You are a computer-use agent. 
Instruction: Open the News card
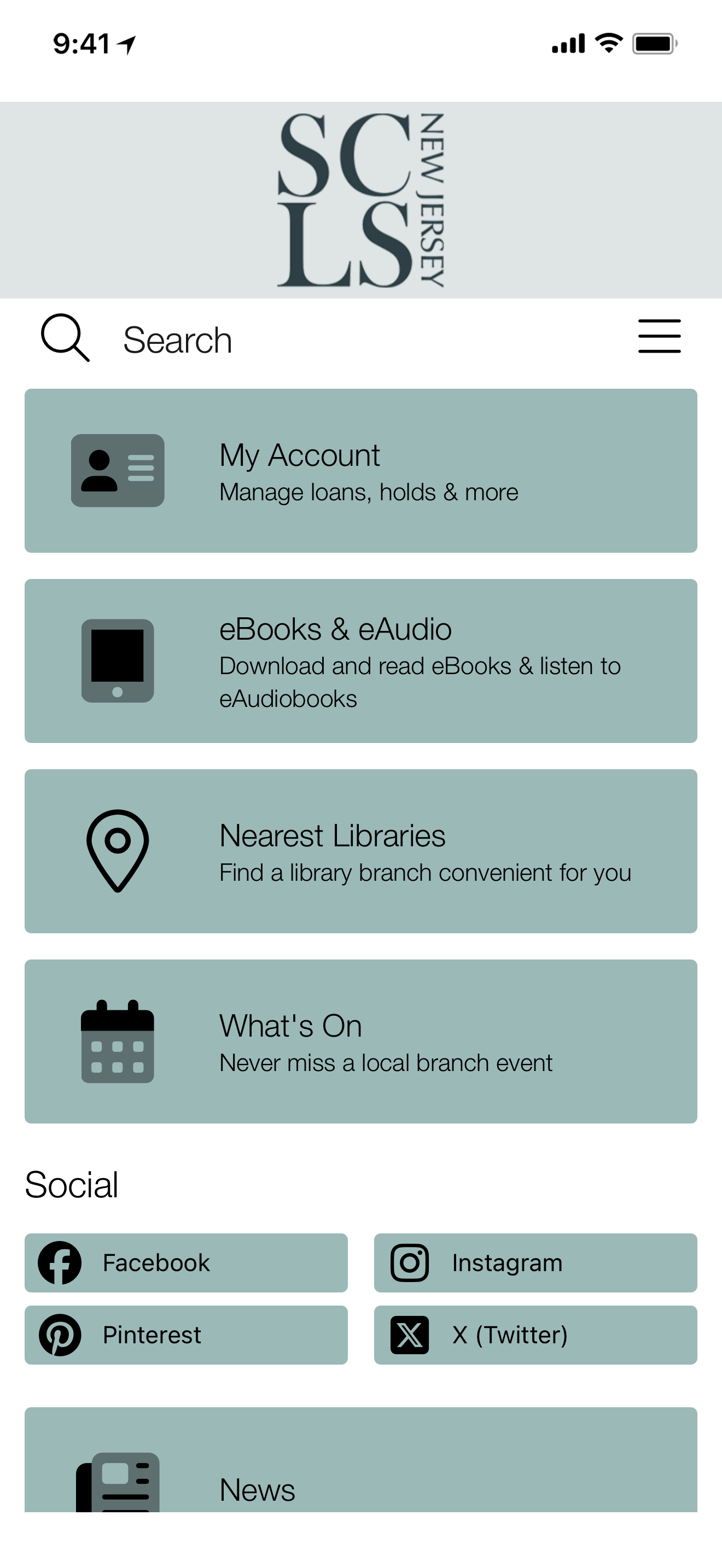[360, 1473]
